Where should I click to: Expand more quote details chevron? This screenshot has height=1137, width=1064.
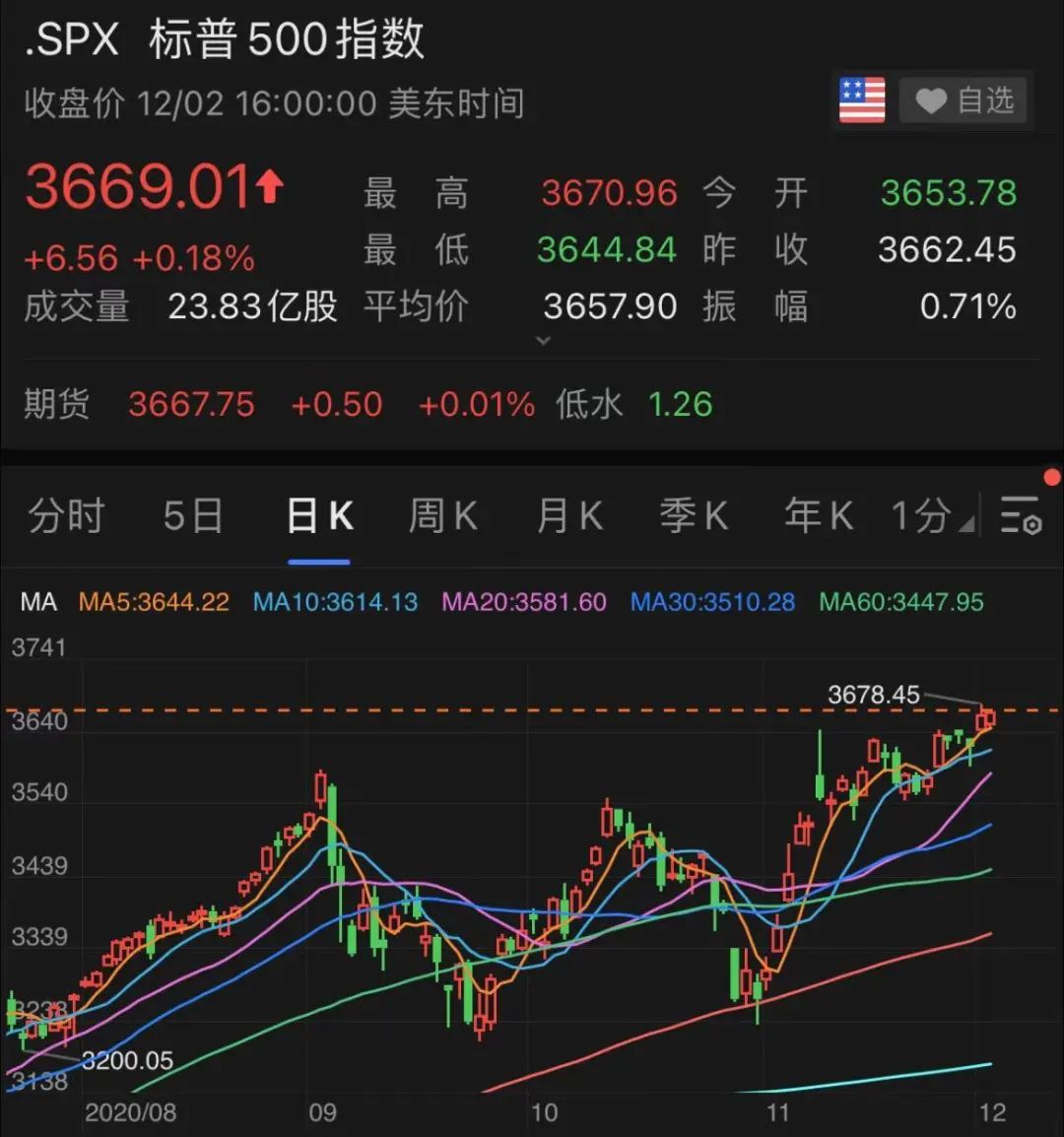(543, 341)
